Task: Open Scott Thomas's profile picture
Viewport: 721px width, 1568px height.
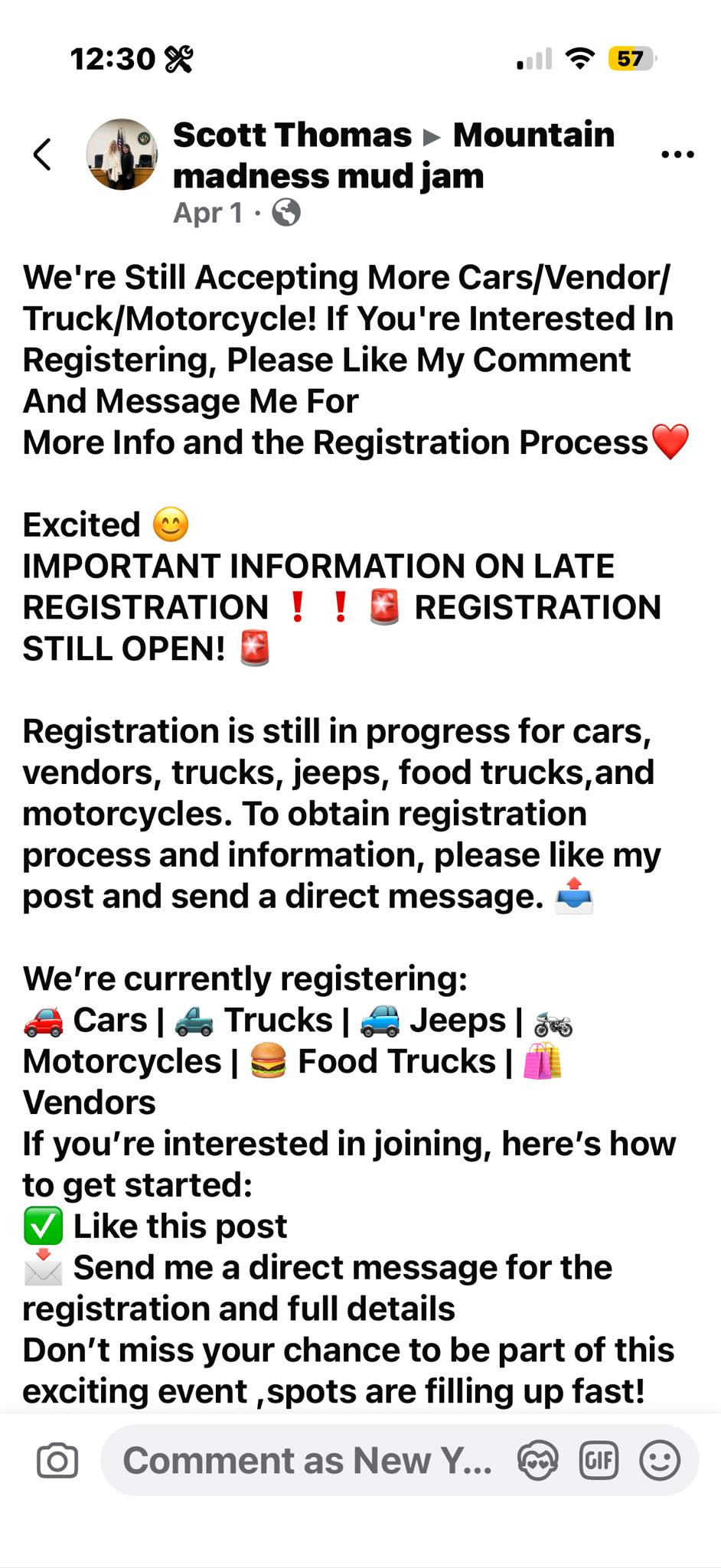Action: pyautogui.click(x=122, y=155)
